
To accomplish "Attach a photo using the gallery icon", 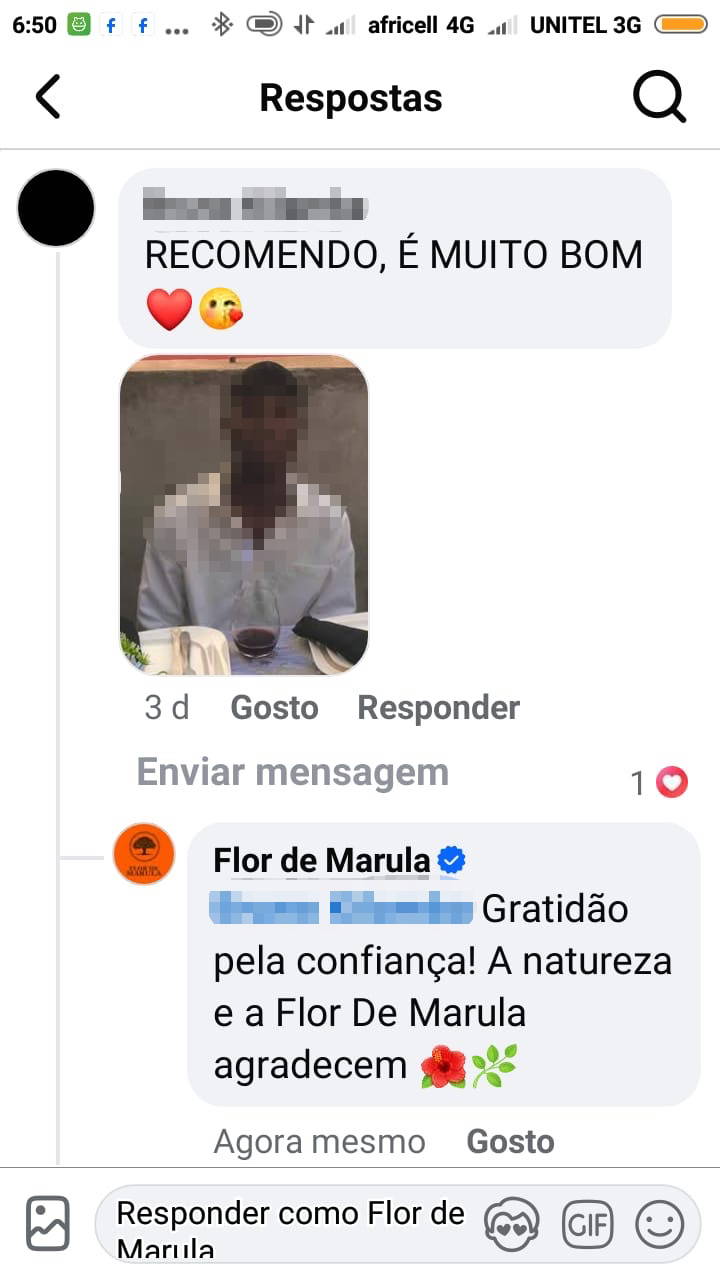I will coord(48,1223).
